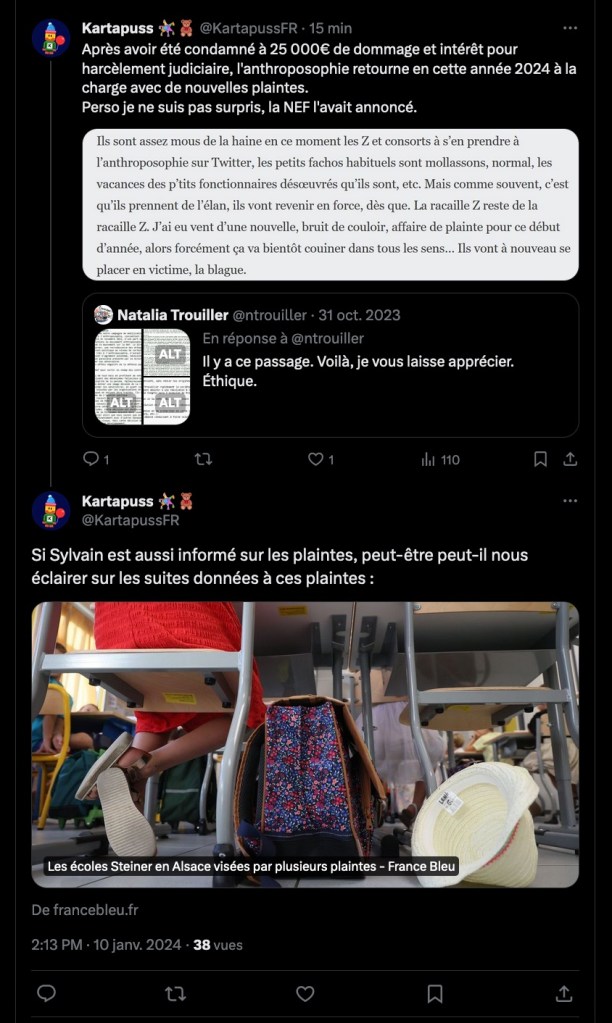Open the Kartapuss avatar on the top tweet
The width and height of the screenshot is (612, 1023).
[x=50, y=37]
